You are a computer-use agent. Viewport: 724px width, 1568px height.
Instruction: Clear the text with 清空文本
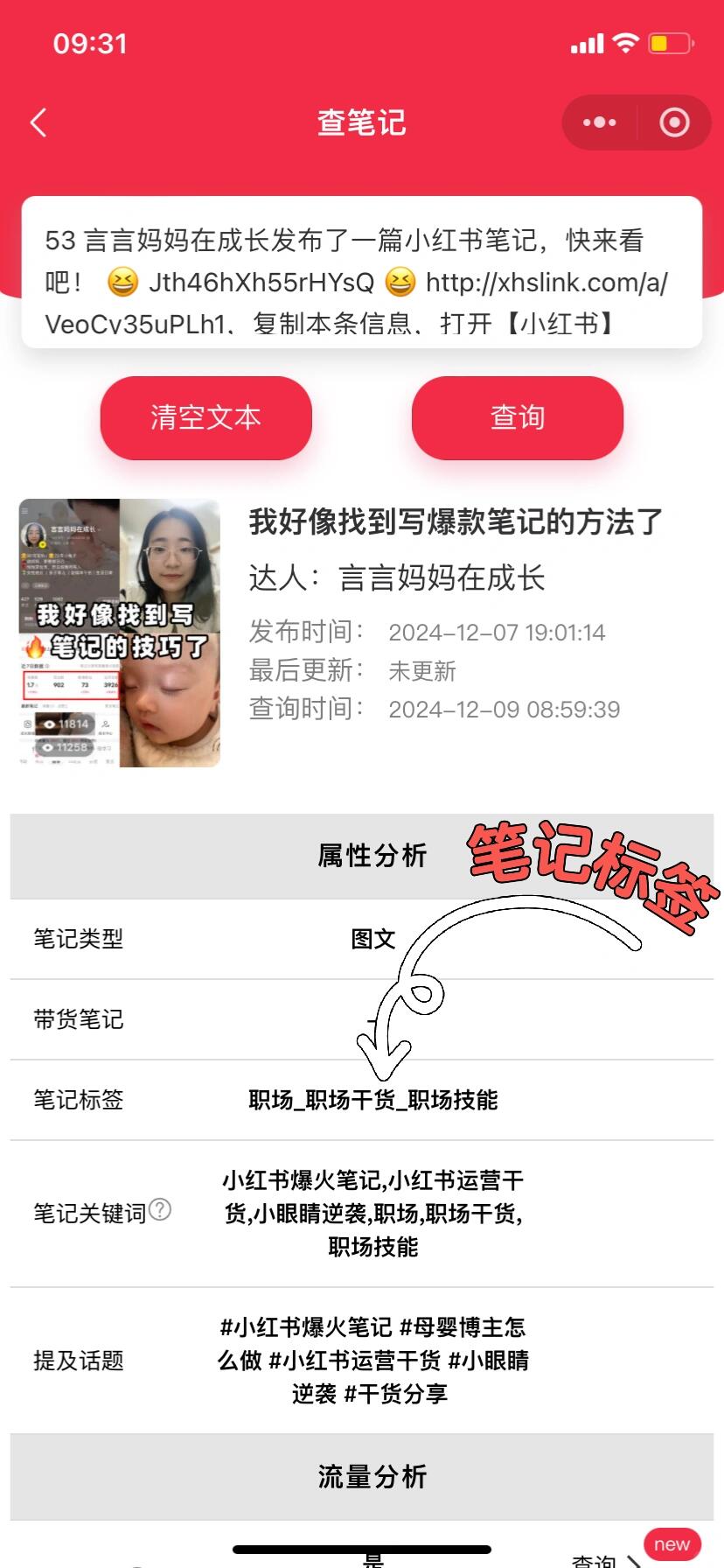pyautogui.click(x=205, y=417)
